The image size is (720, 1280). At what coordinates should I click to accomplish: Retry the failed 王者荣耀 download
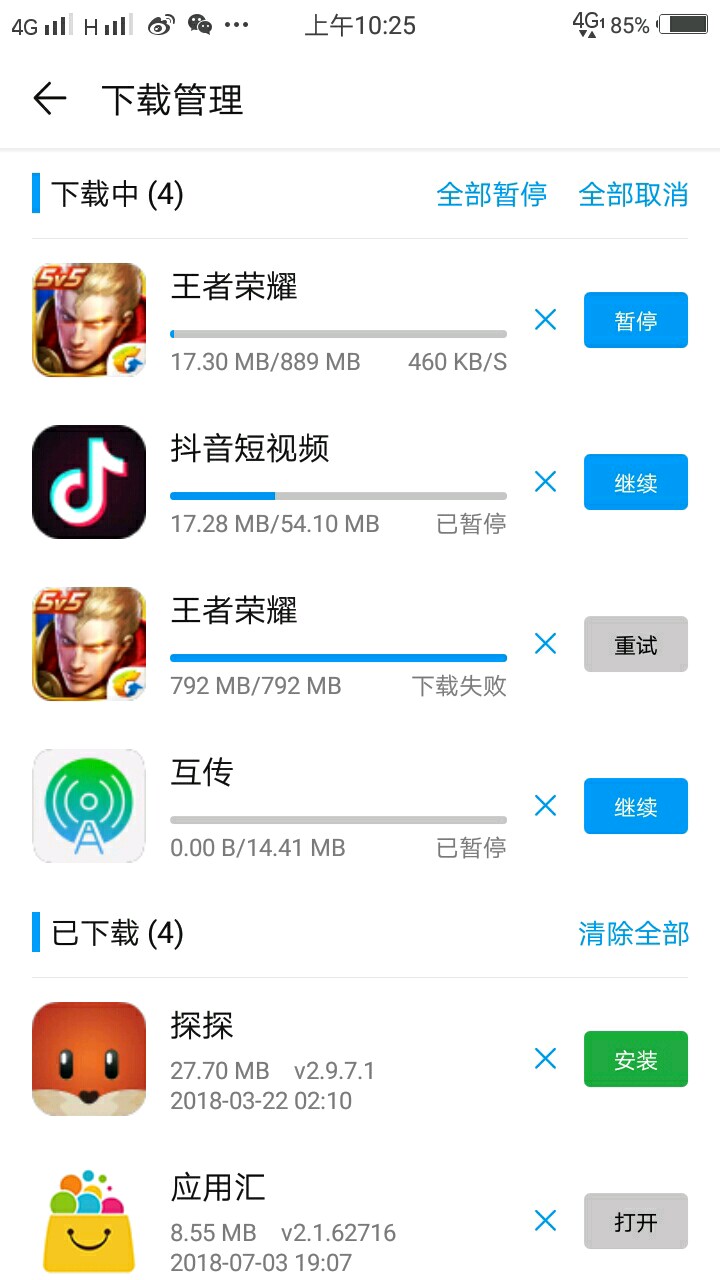coord(635,645)
